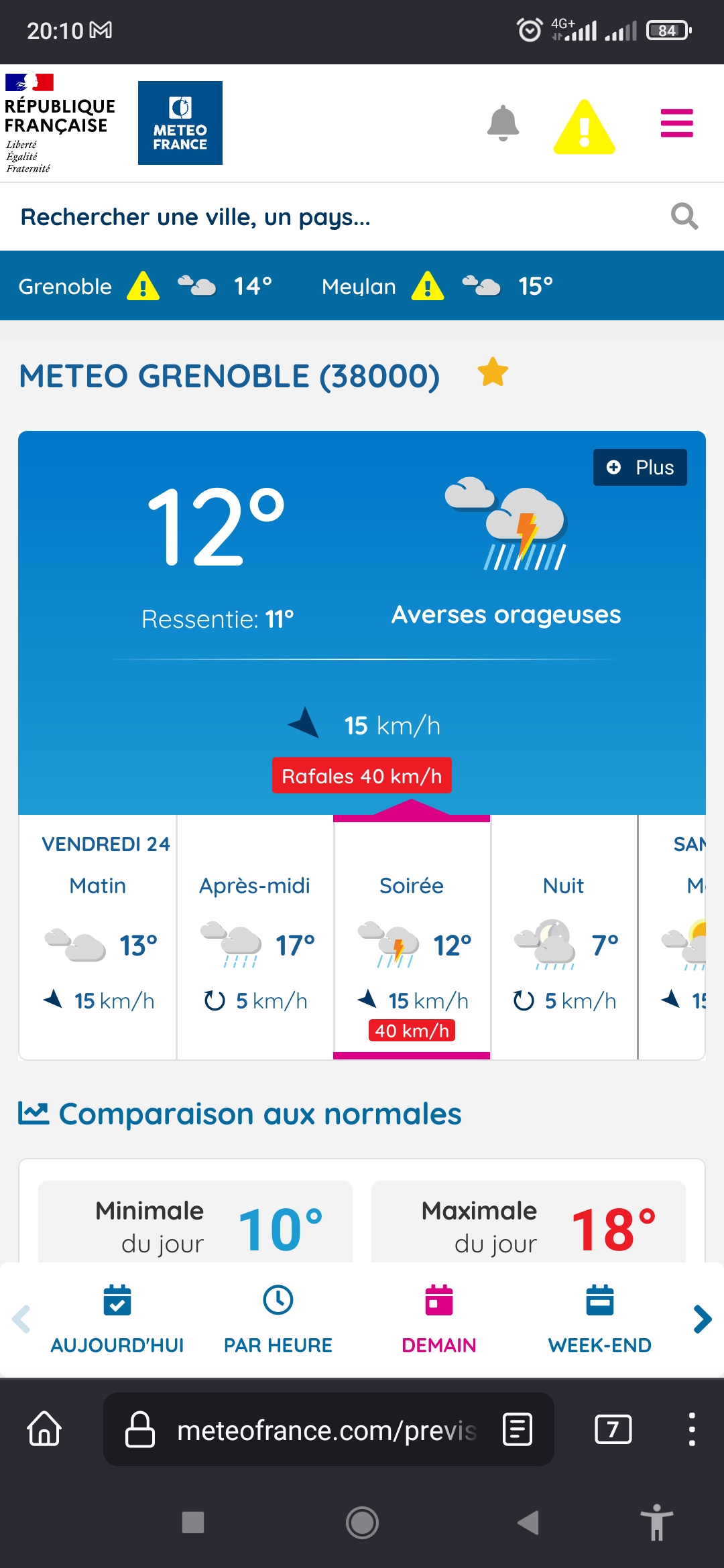The width and height of the screenshot is (724, 1568).
Task: Open Meteo France logo home link
Action: click(180, 123)
